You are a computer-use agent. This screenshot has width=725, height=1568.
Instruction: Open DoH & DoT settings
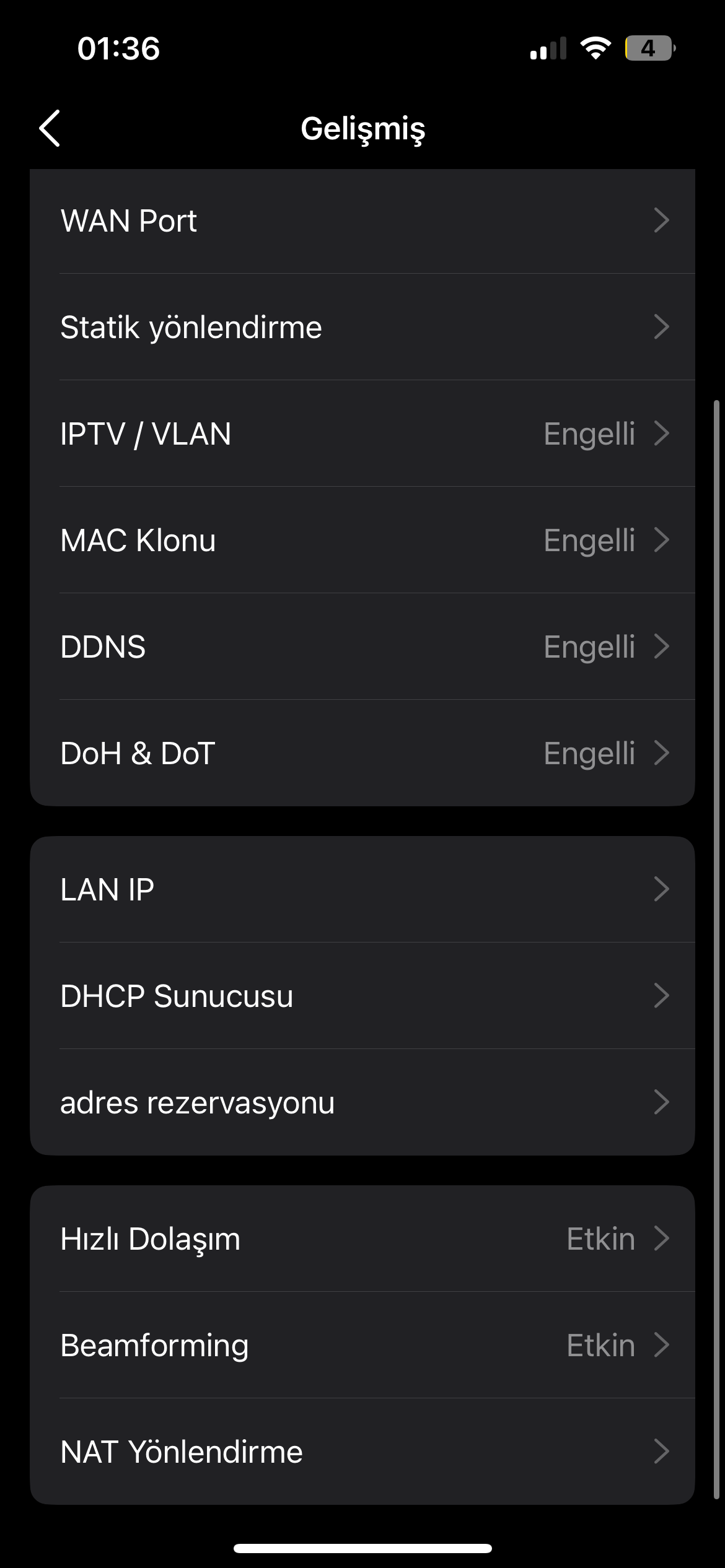[x=362, y=753]
